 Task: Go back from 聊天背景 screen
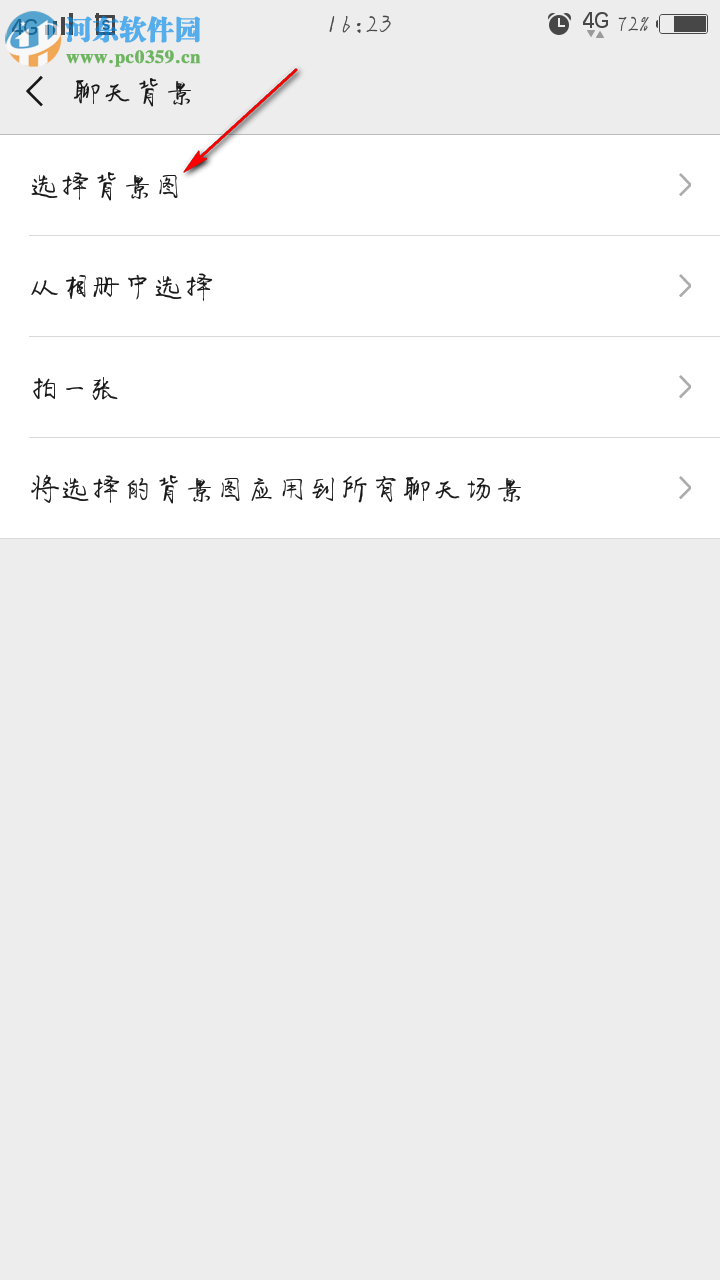click(x=35, y=92)
